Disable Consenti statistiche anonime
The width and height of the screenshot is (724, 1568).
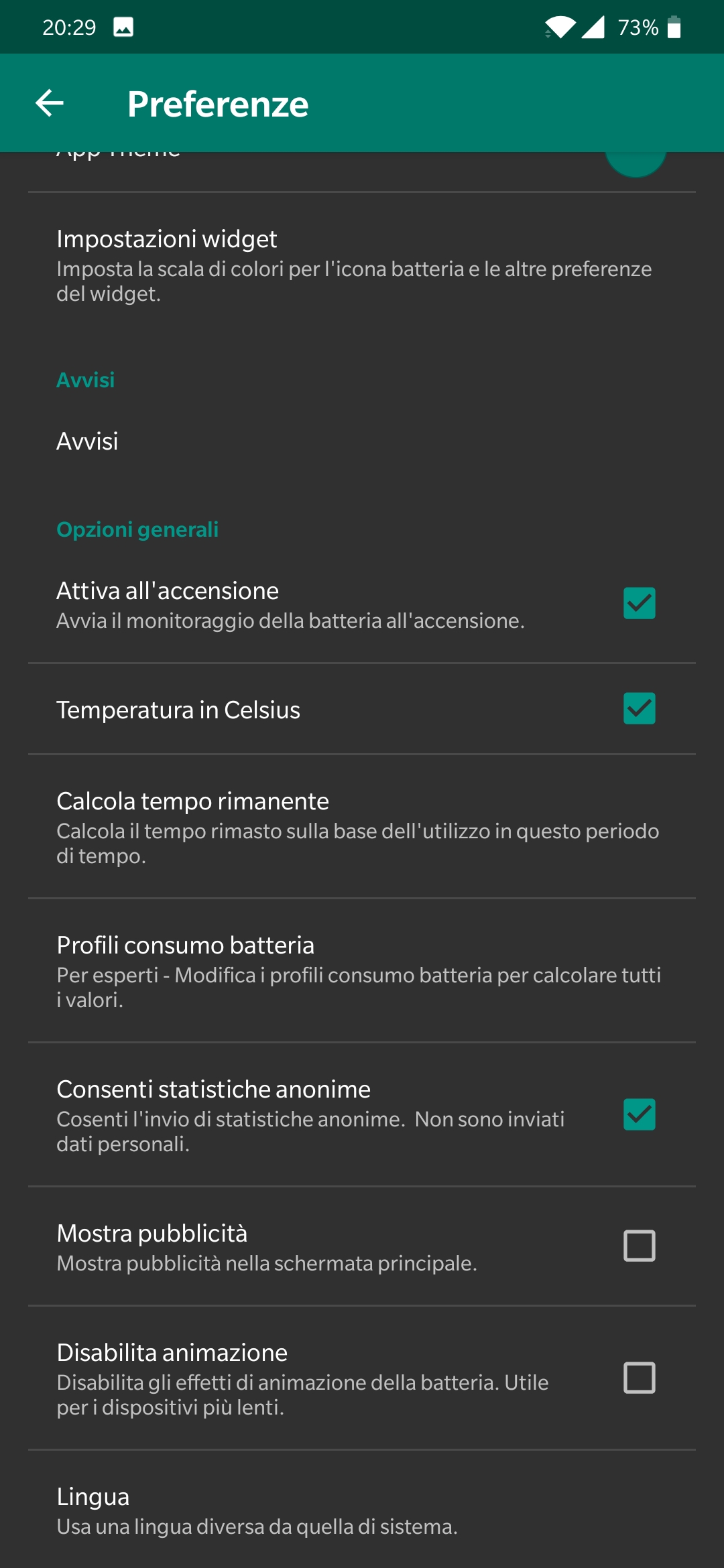click(x=639, y=1114)
